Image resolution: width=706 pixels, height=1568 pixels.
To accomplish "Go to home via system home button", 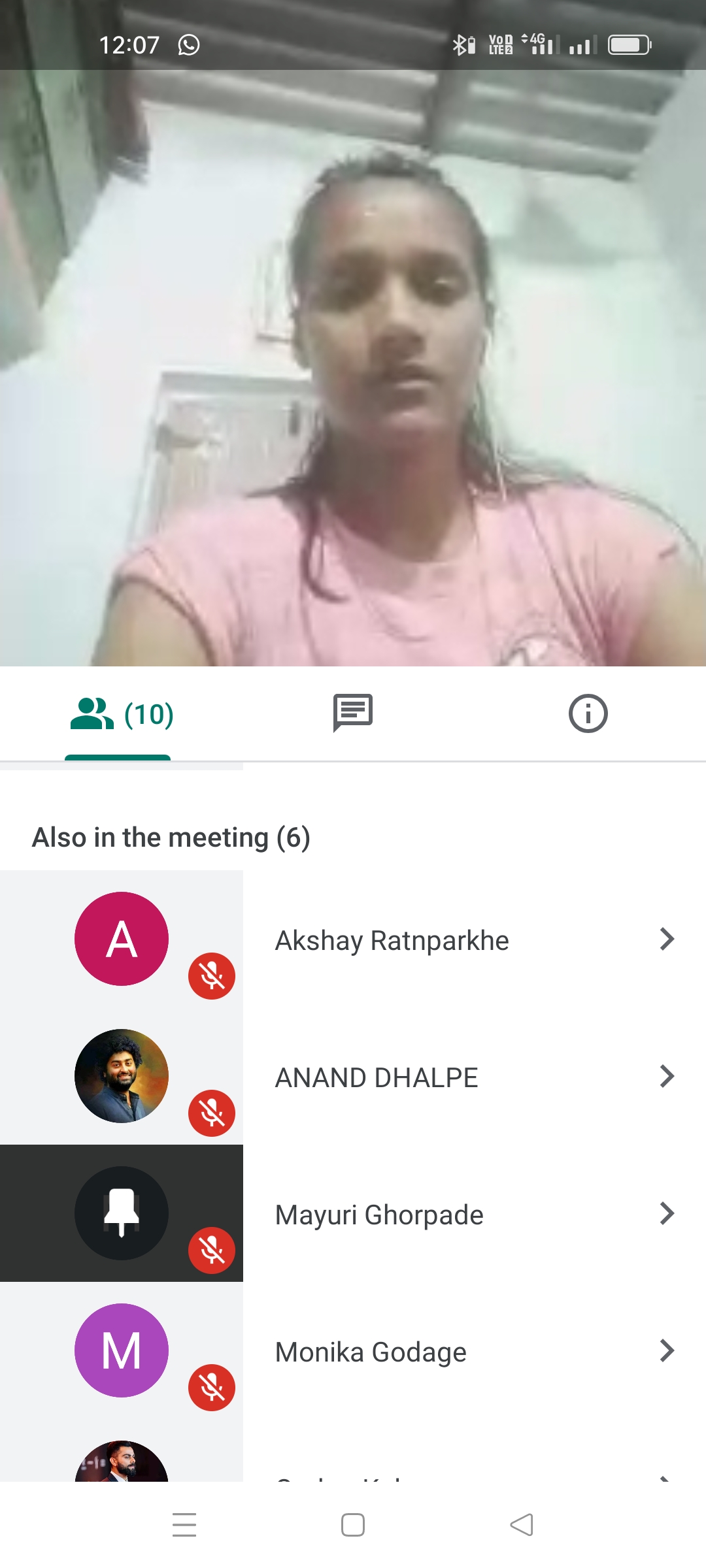I will coord(353,1525).
